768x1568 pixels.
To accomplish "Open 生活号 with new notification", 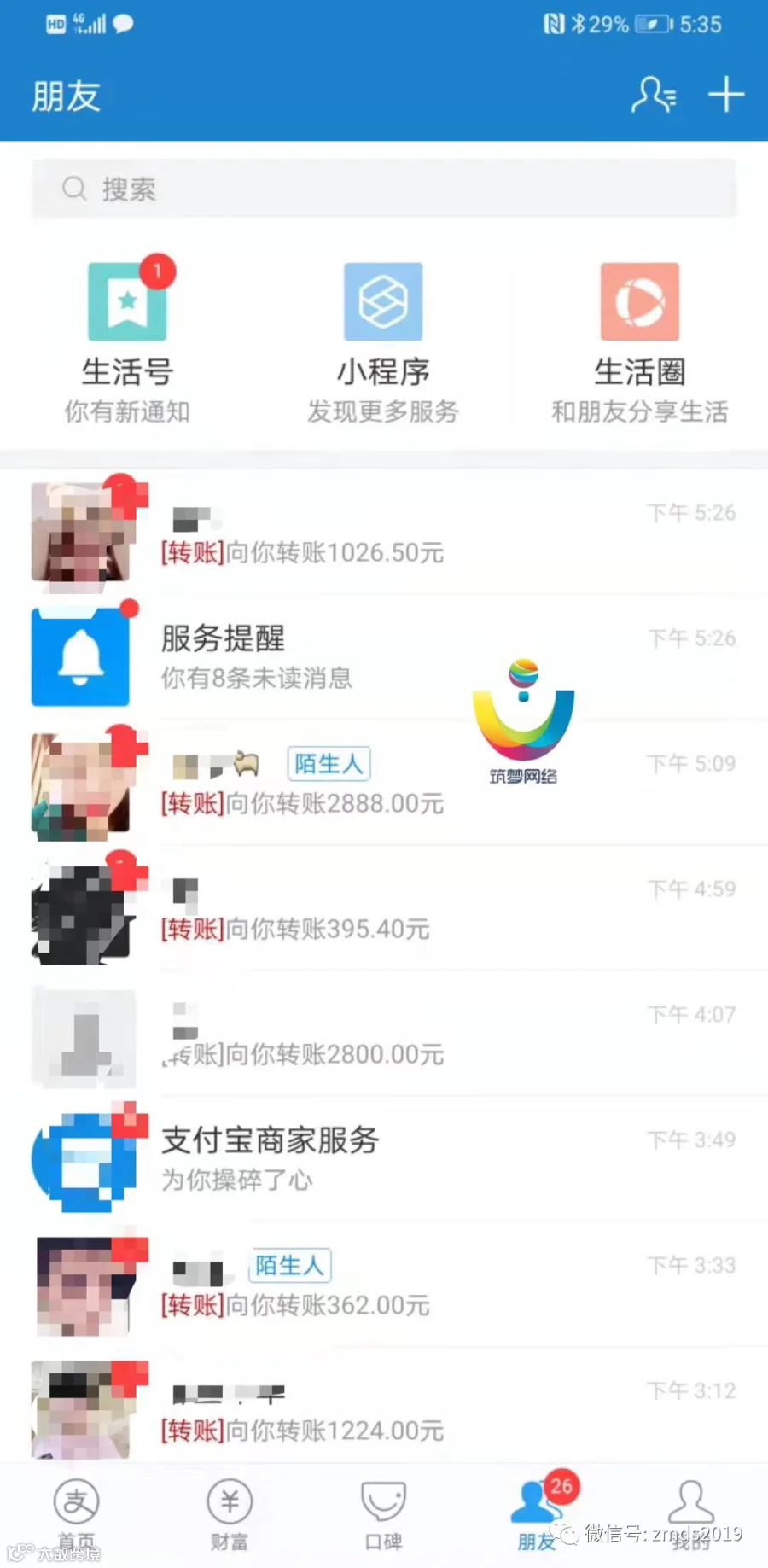I will [127, 341].
